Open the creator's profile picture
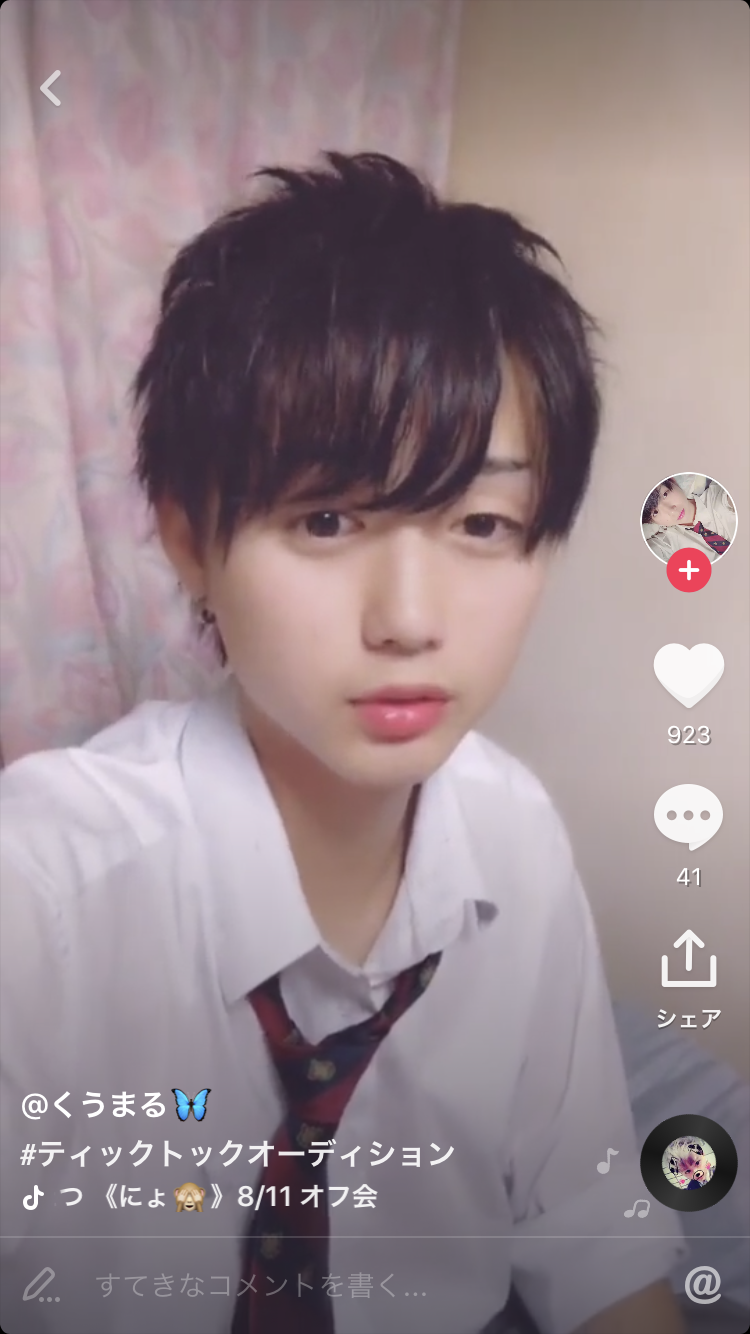The width and height of the screenshot is (750, 1334). 688,520
